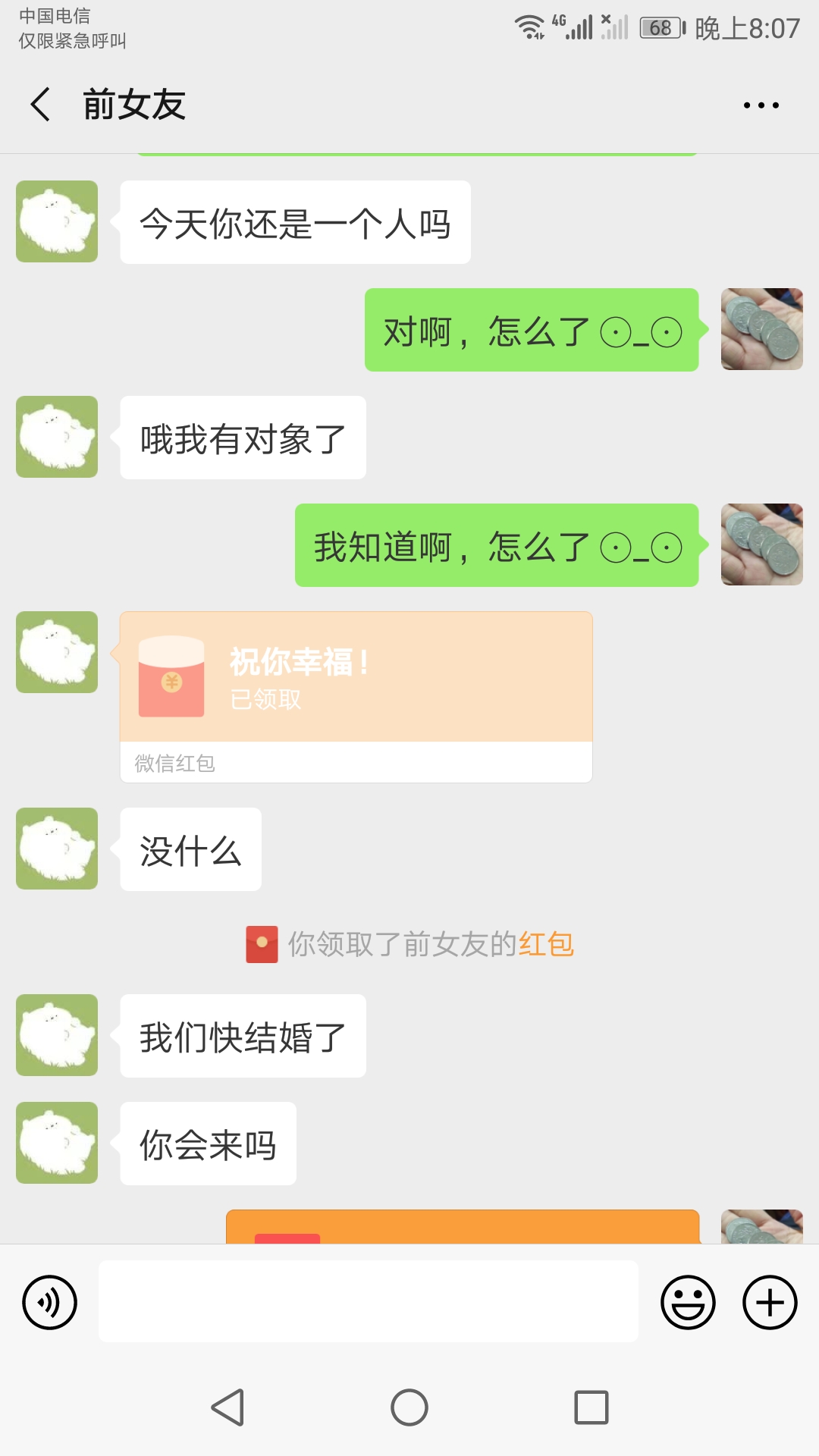Focus the message text field
This screenshot has width=819, height=1456.
[368, 1301]
